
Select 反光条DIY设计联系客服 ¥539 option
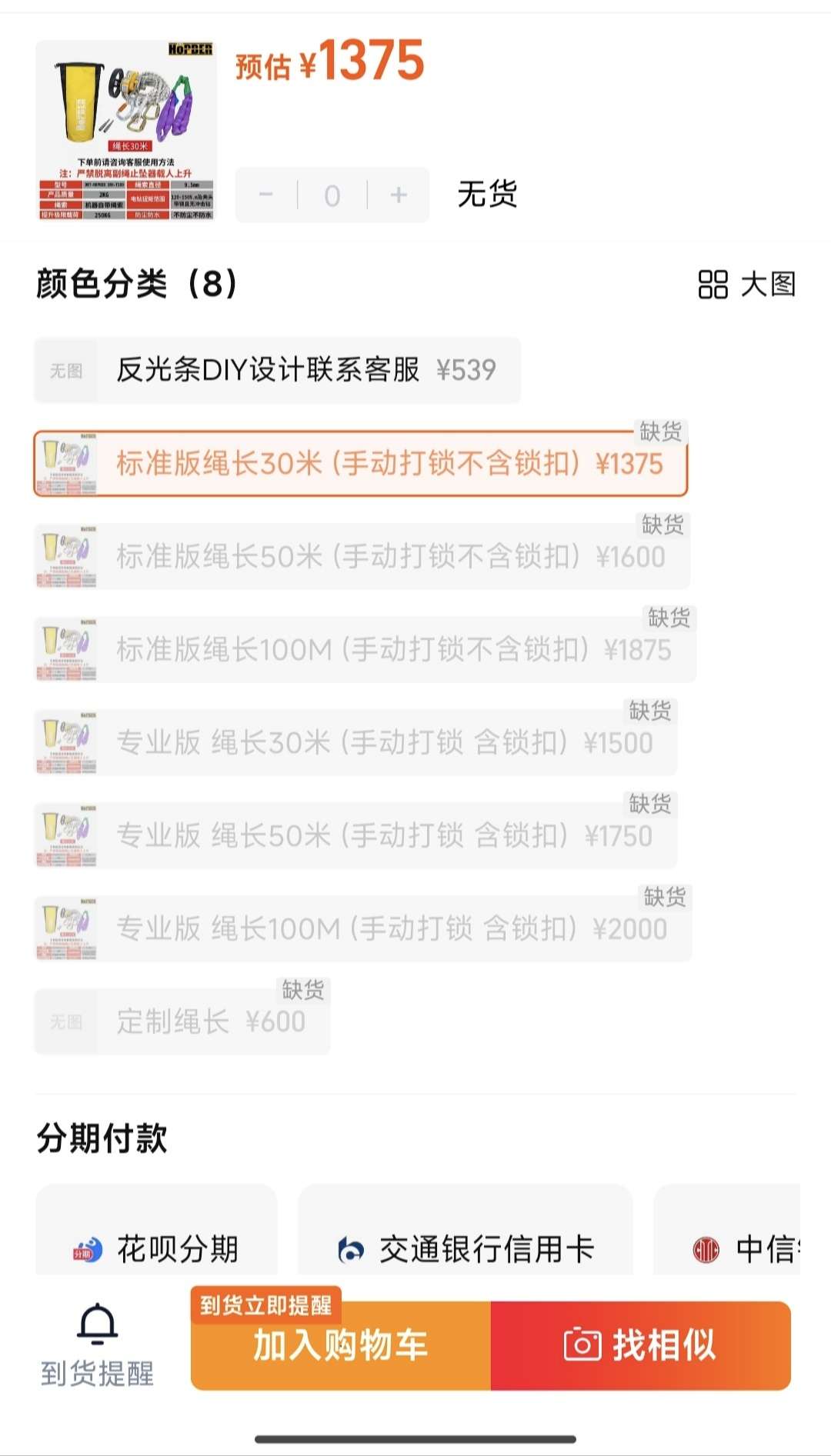pos(277,371)
